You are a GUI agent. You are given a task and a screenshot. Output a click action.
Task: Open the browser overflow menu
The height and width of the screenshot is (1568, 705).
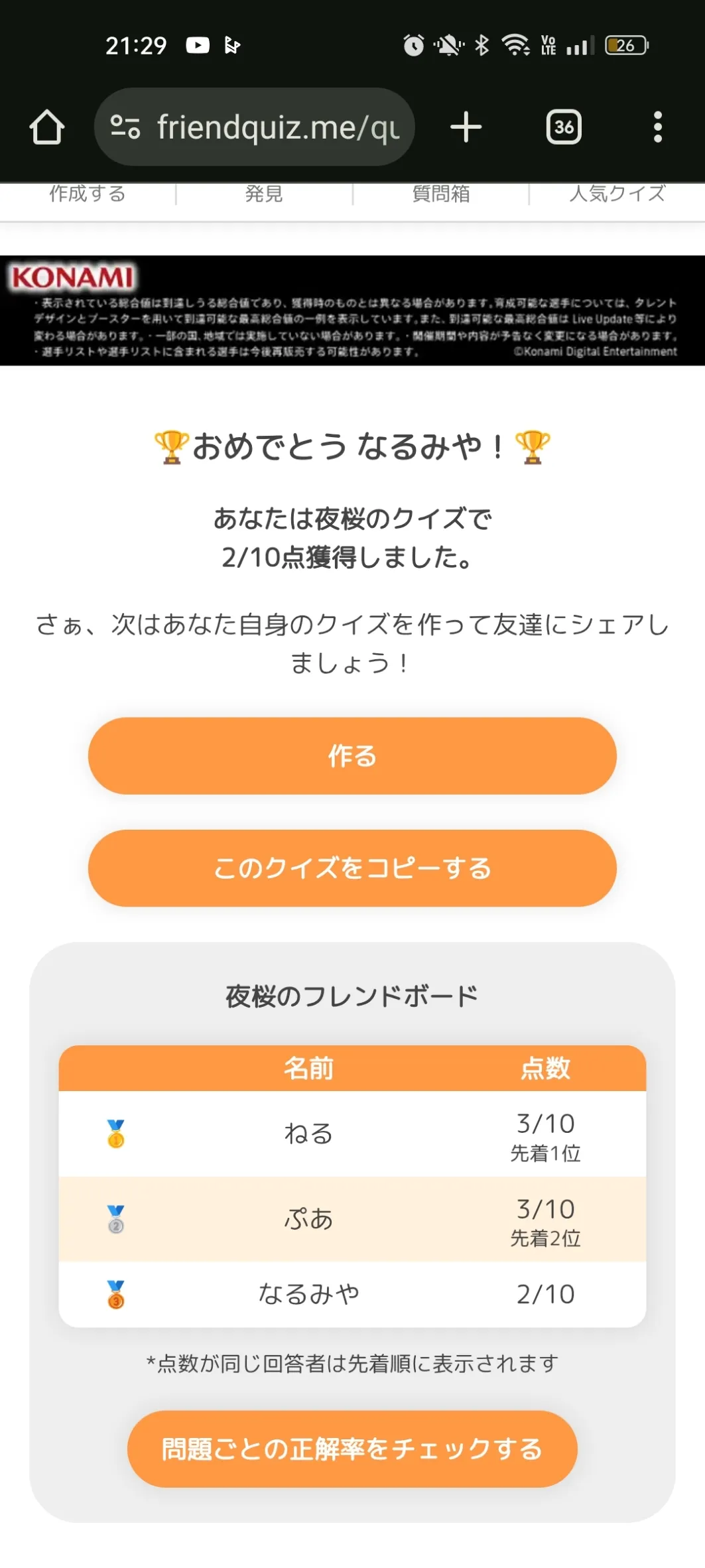(657, 127)
